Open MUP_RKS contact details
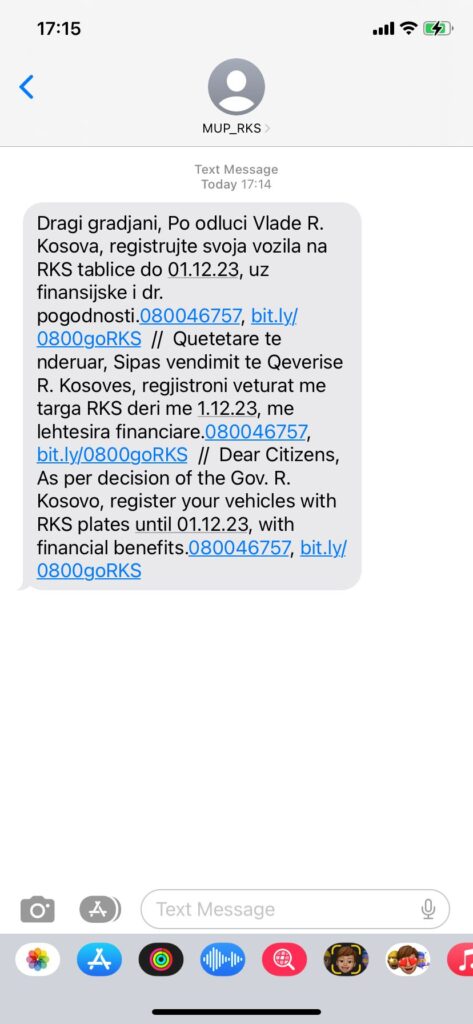473x1024 pixels. coord(236,97)
